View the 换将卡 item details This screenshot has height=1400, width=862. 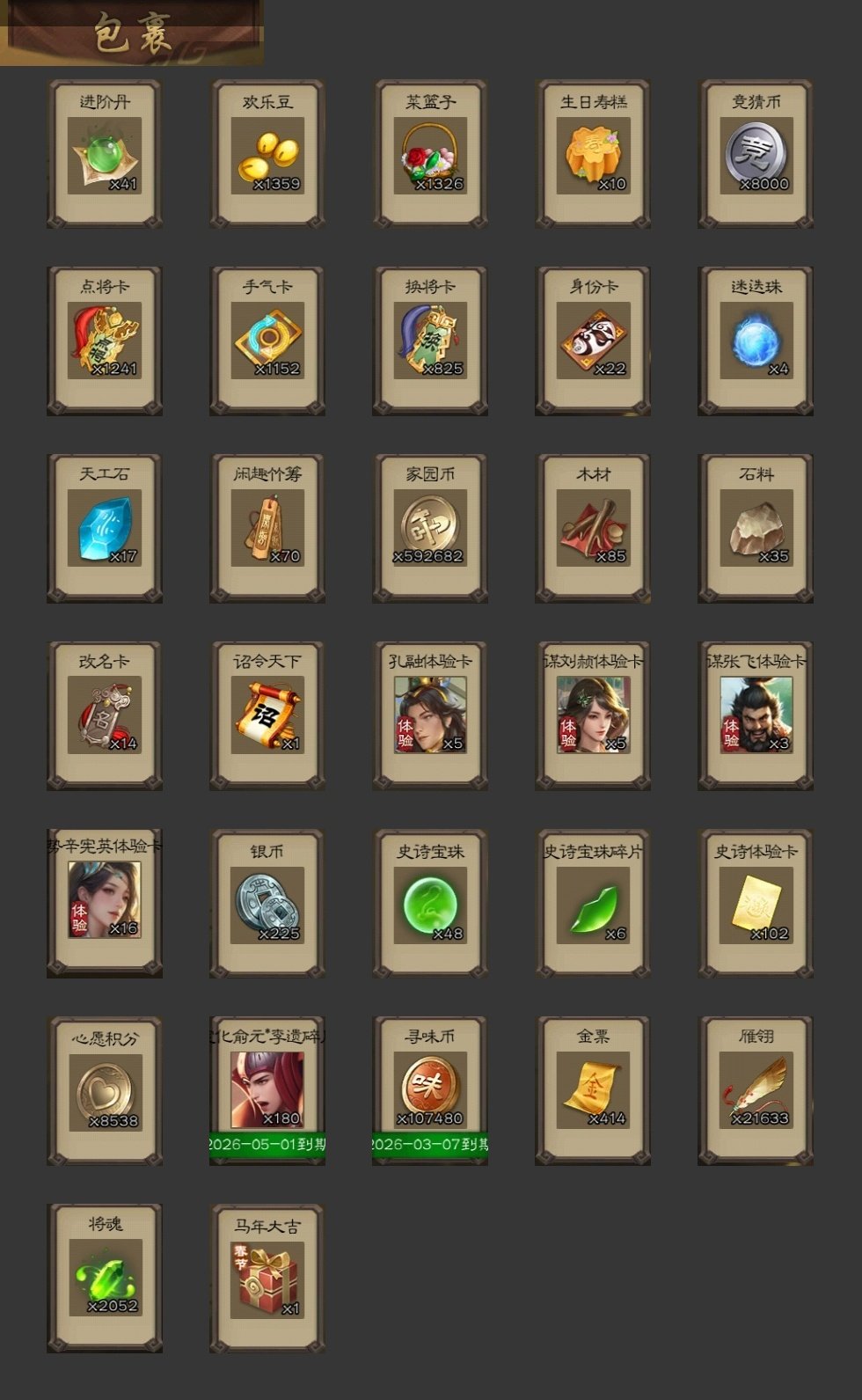[430, 341]
